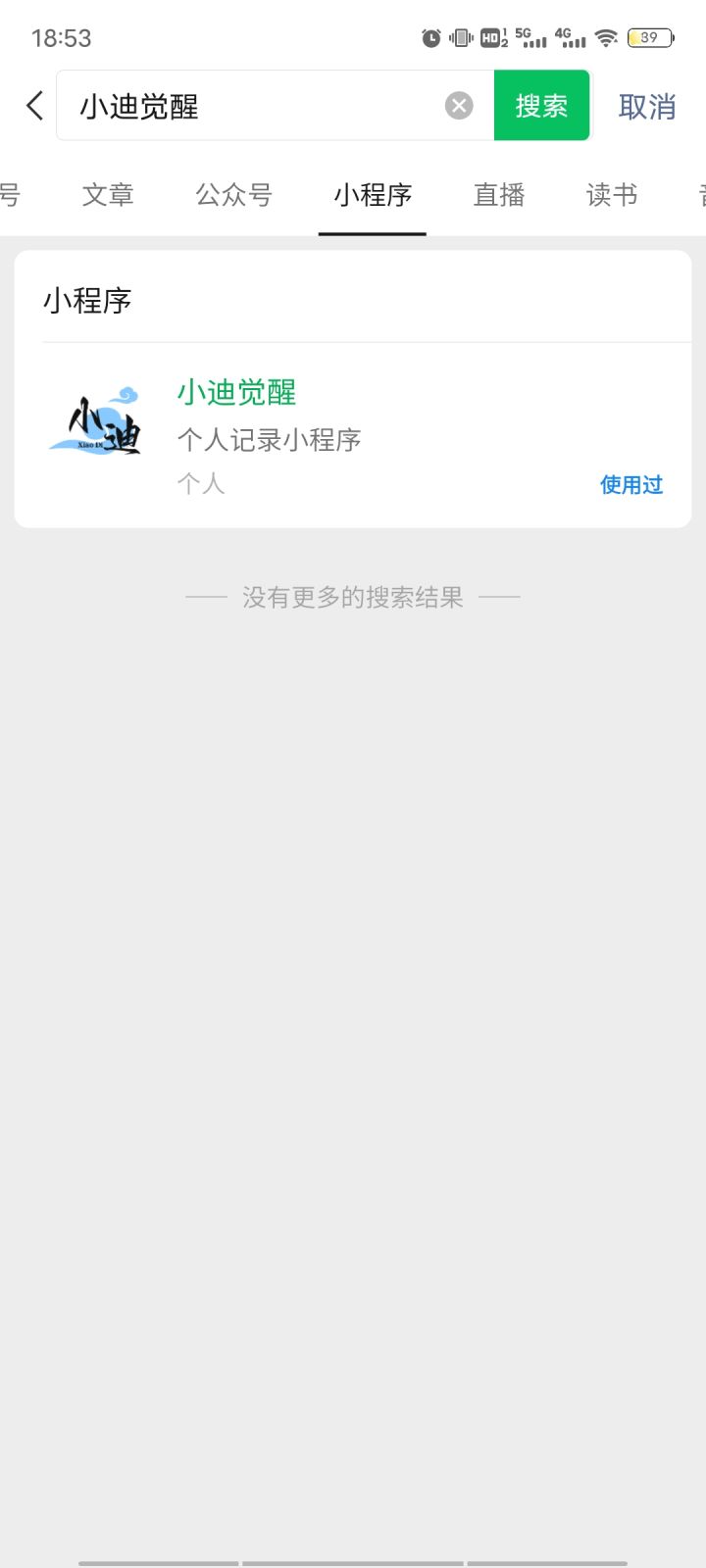Open the 读书 tab

610,195
